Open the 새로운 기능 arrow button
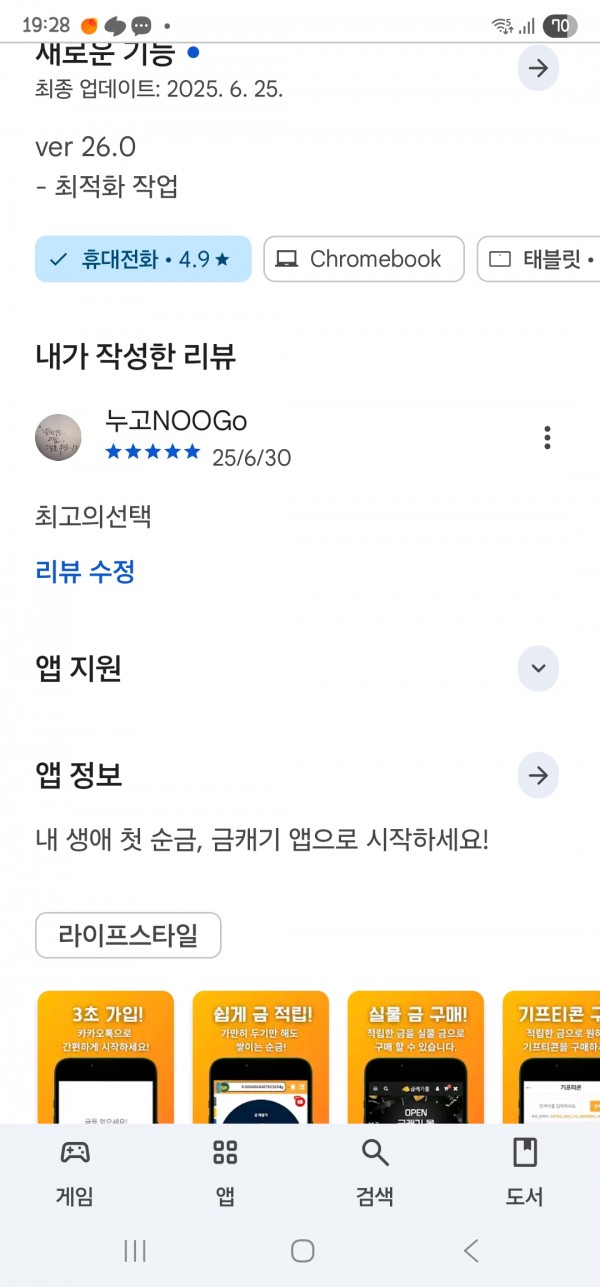 [x=538, y=68]
